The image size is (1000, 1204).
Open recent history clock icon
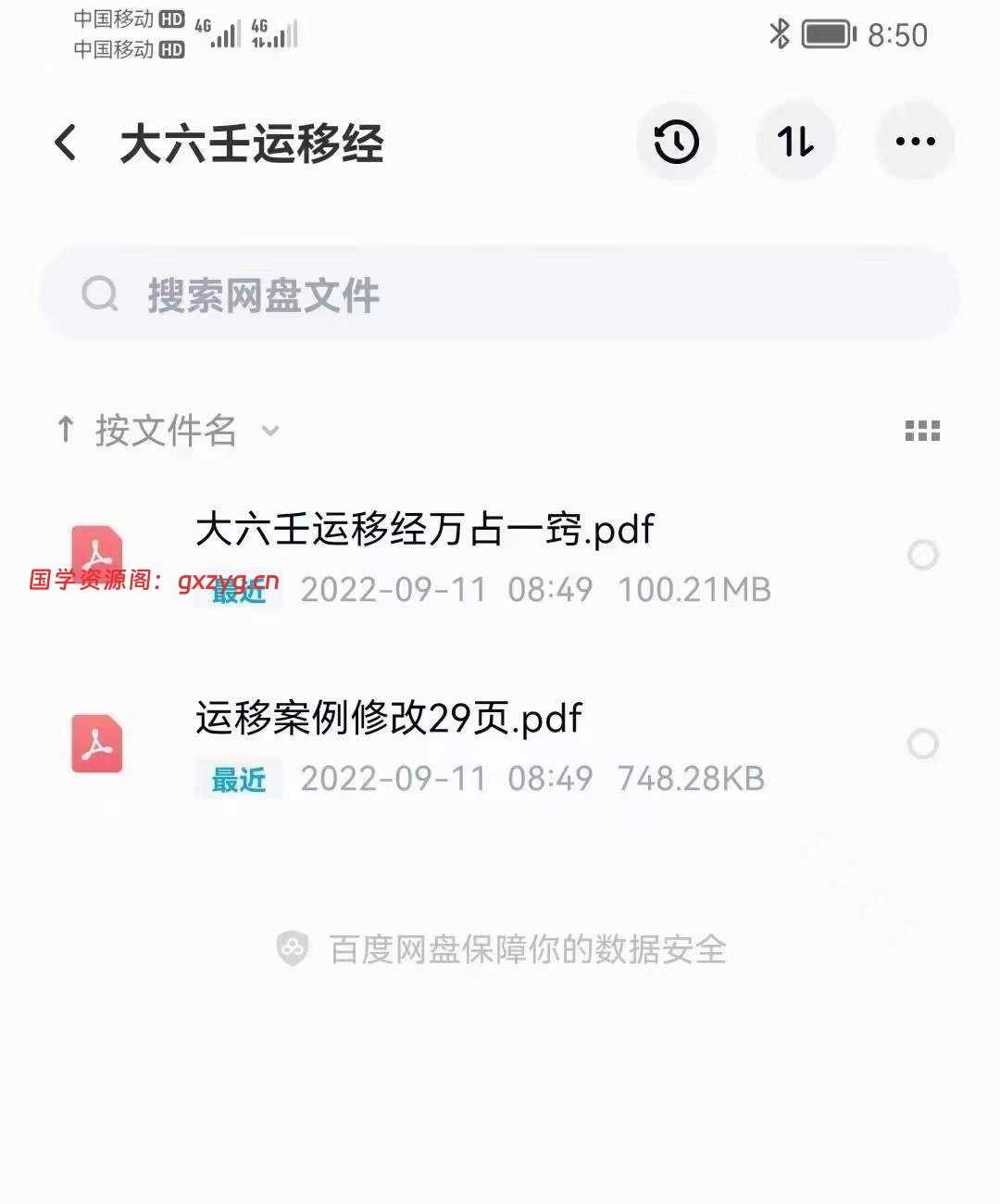[x=676, y=143]
